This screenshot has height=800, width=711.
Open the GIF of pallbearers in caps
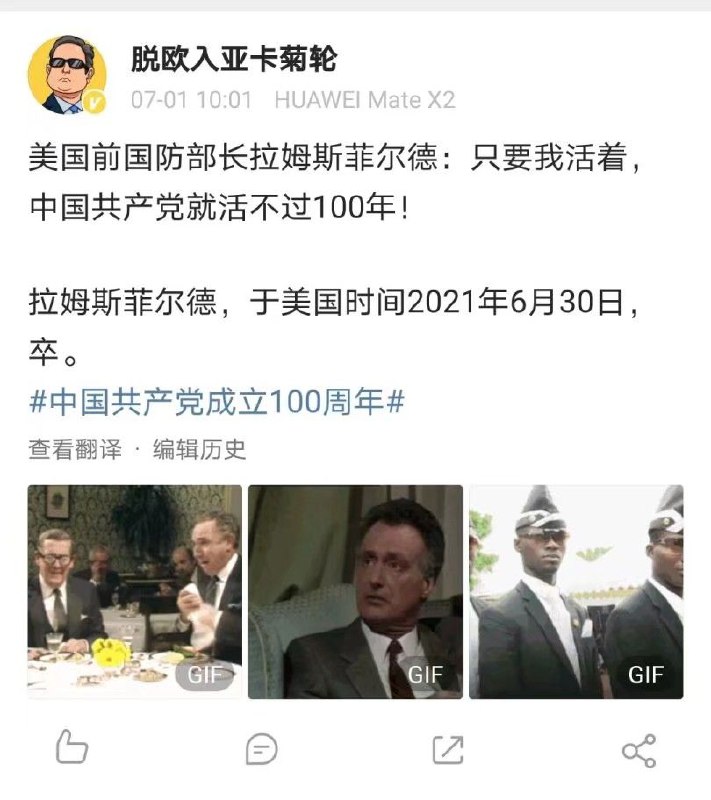click(x=576, y=591)
